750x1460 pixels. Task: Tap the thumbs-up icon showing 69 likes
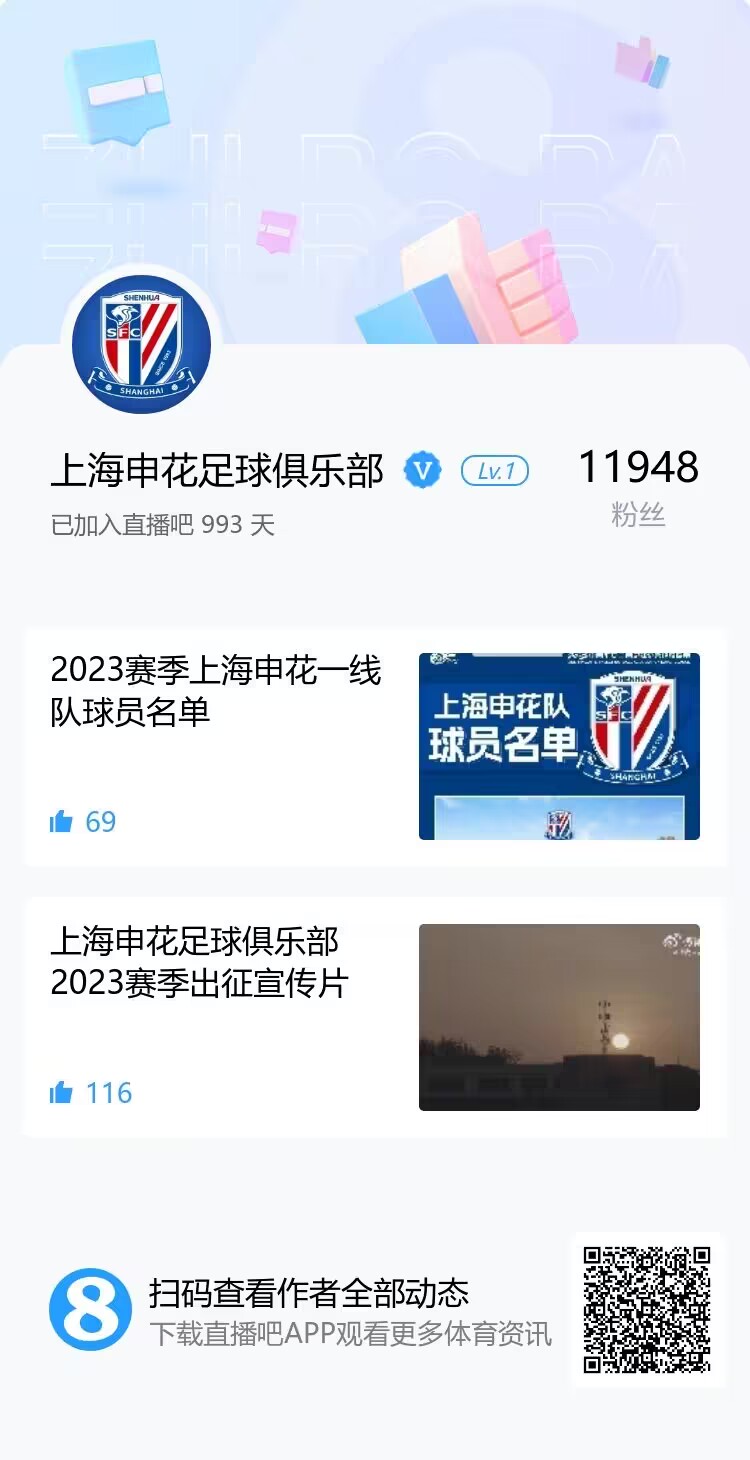[x=62, y=821]
